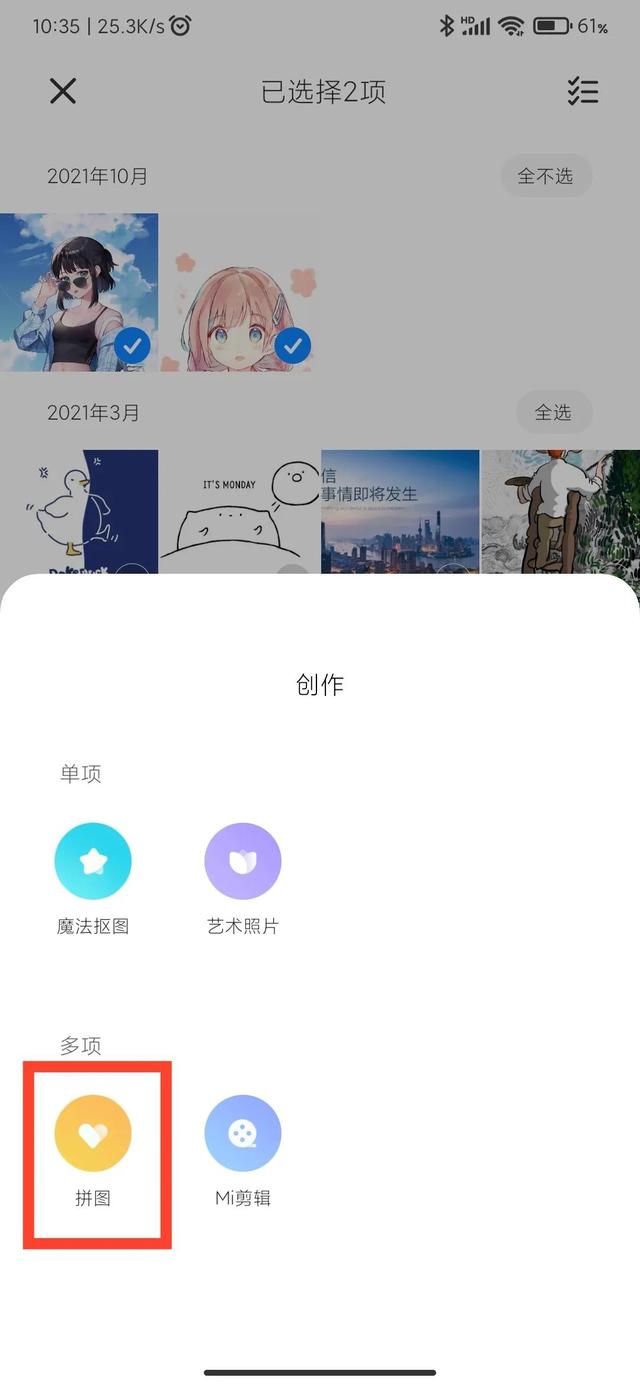Close the selection mode with X
Viewport: 640px width, 1387px height.
[63, 91]
